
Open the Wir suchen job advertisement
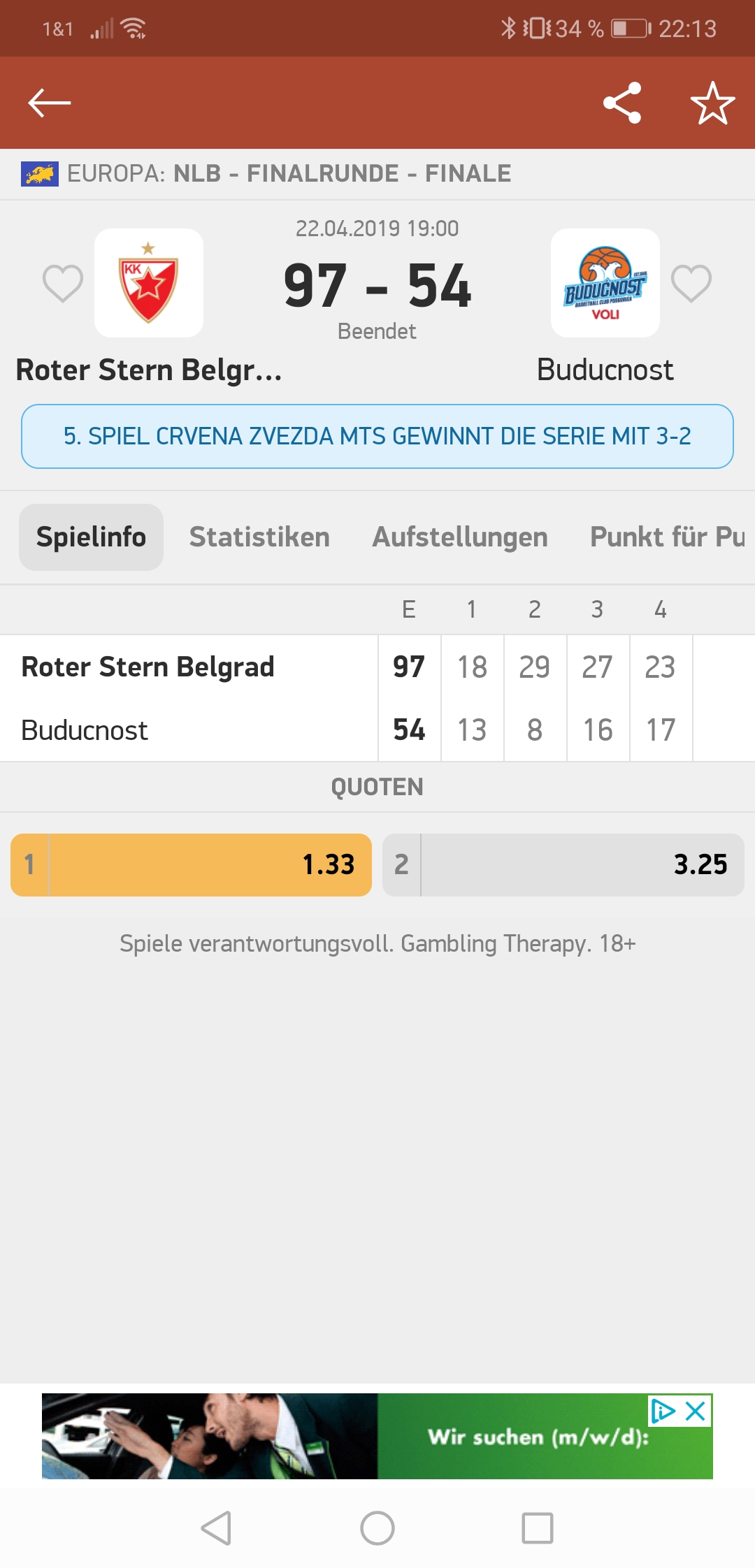point(377,1436)
